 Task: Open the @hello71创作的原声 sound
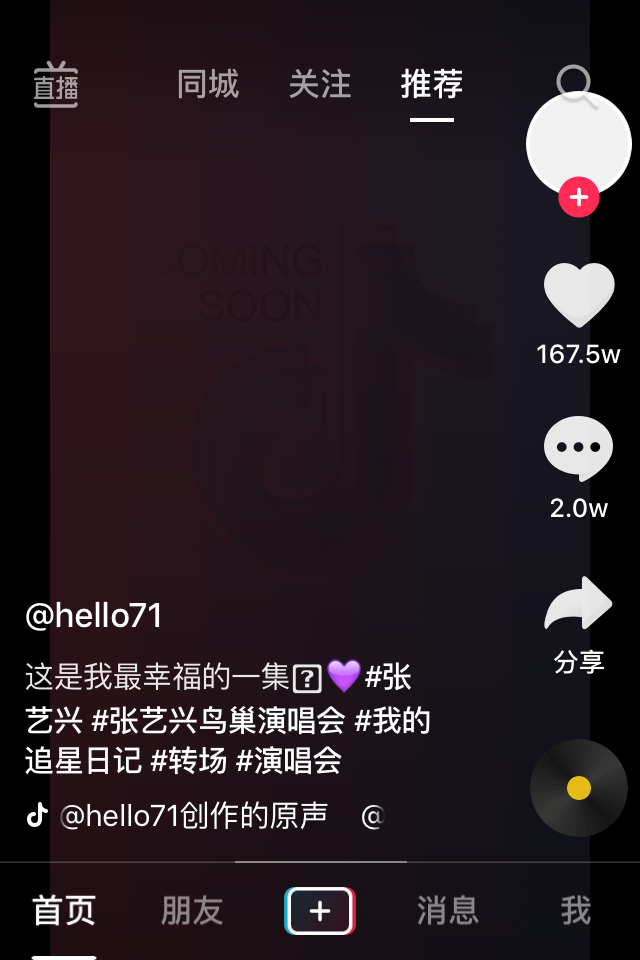point(194,816)
